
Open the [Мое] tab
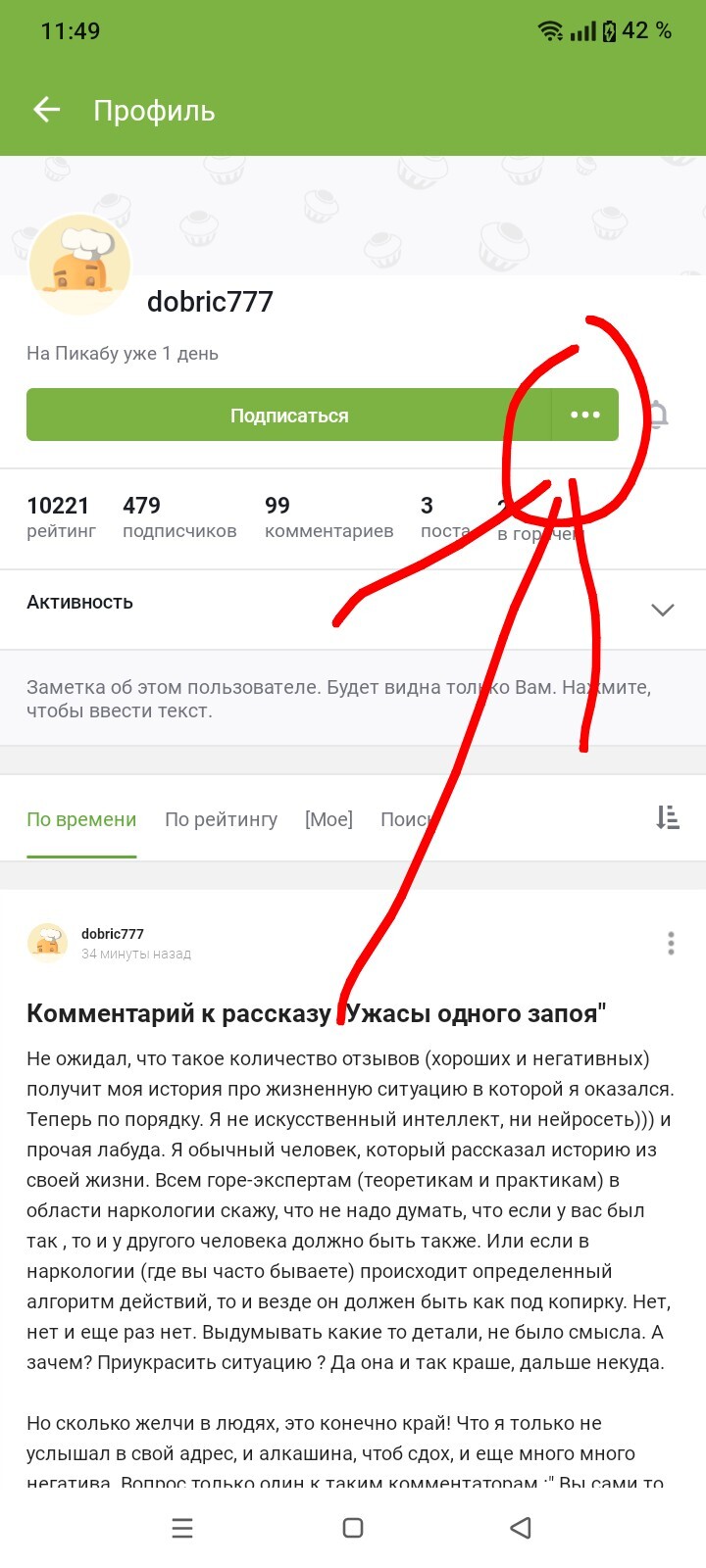pos(328,819)
